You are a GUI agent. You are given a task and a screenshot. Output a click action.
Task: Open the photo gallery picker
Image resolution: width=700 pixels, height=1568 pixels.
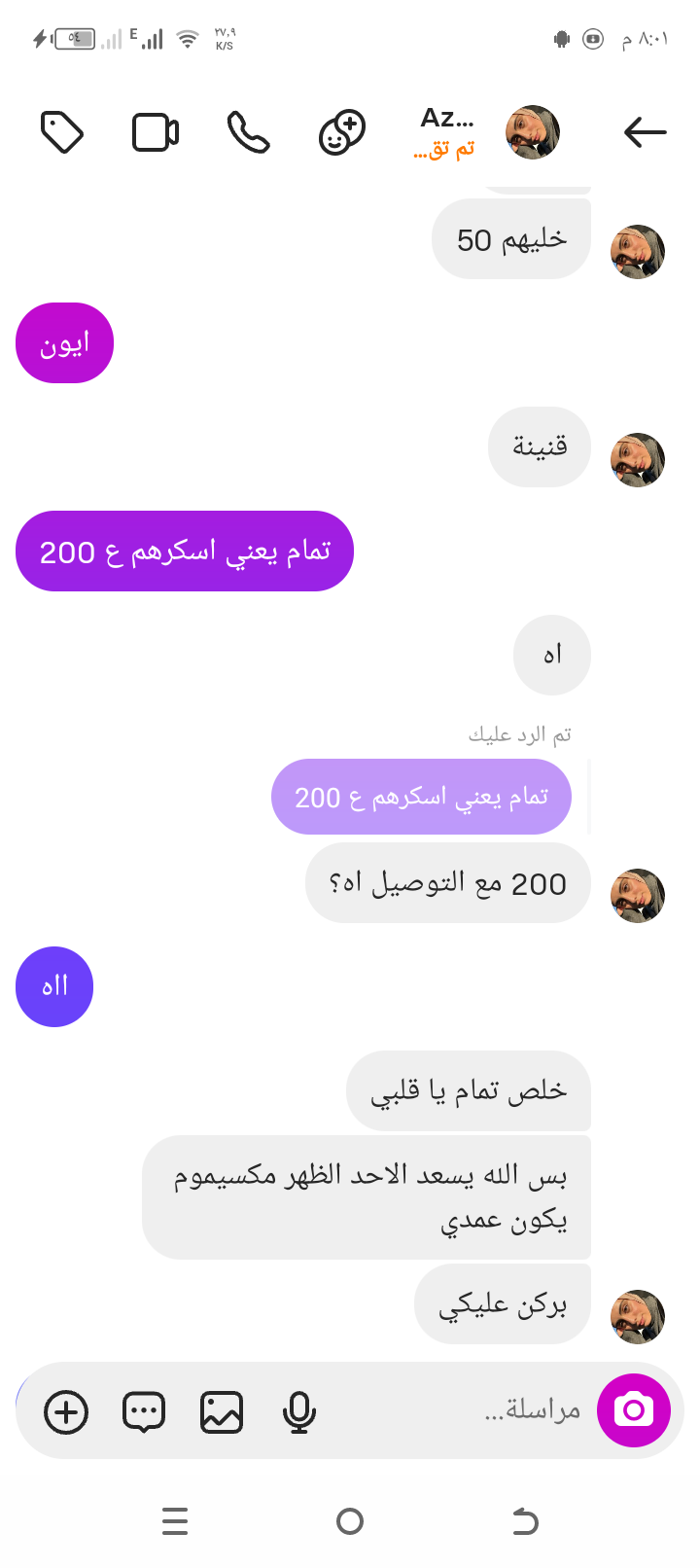tap(222, 1412)
